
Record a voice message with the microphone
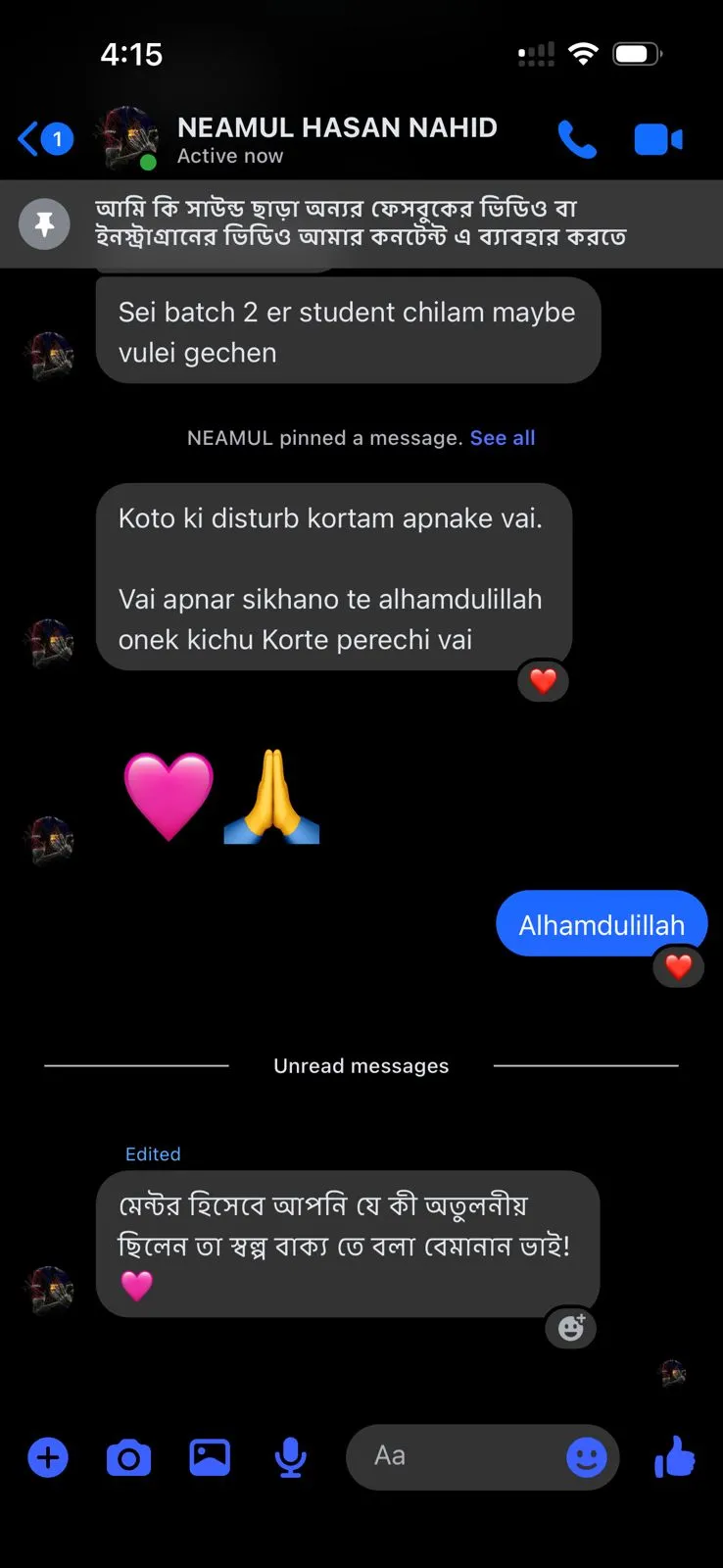coord(290,1457)
